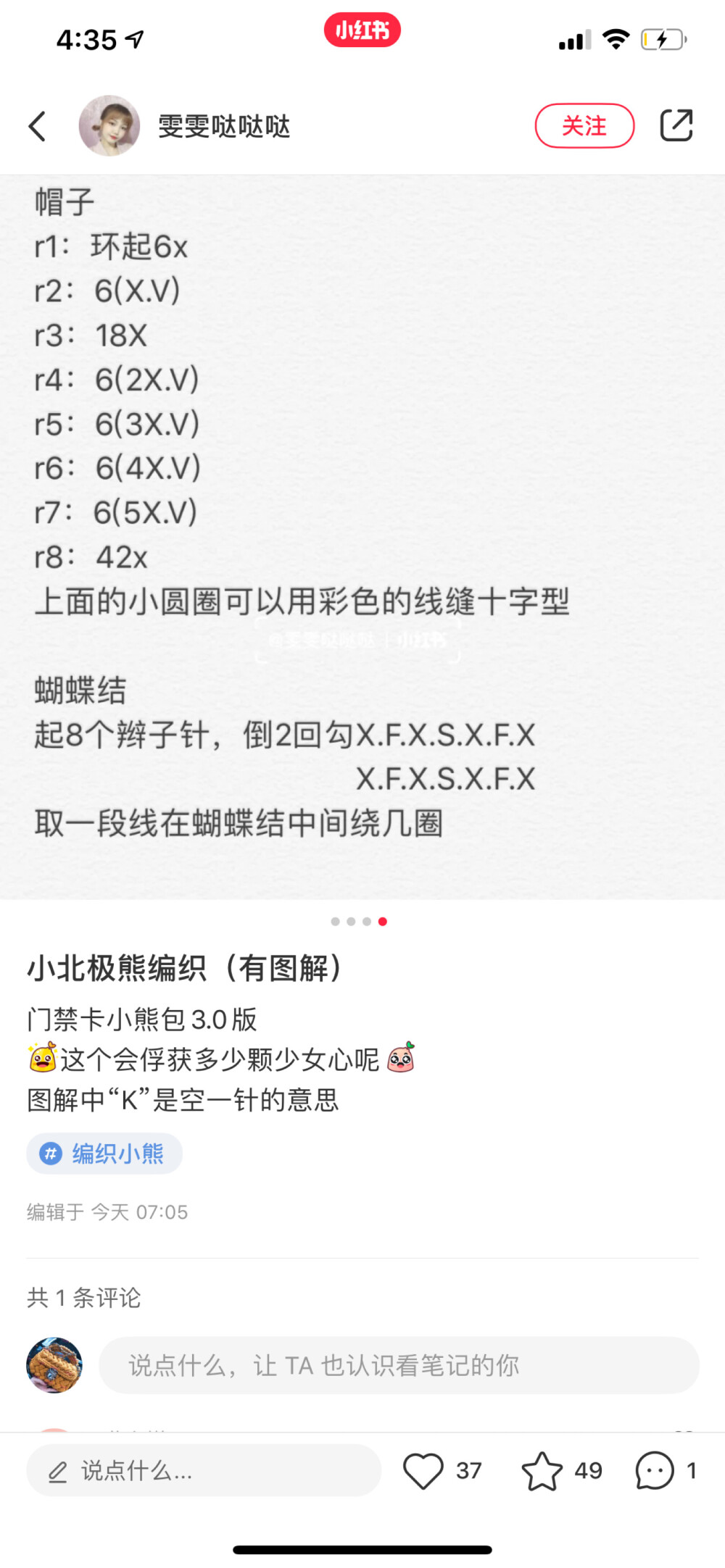Like the note with the heart icon

(x=425, y=1469)
